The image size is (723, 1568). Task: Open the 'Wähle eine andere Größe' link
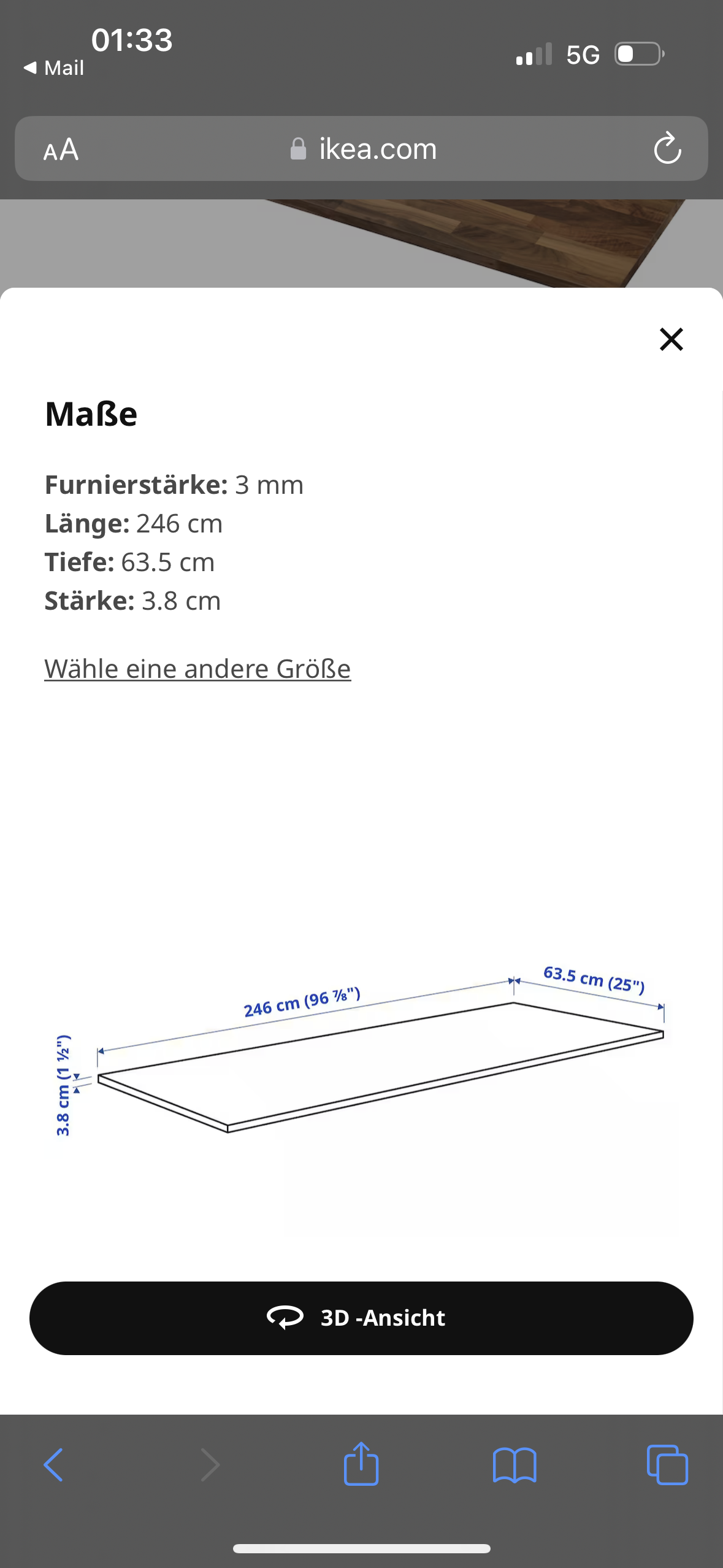[x=197, y=669]
